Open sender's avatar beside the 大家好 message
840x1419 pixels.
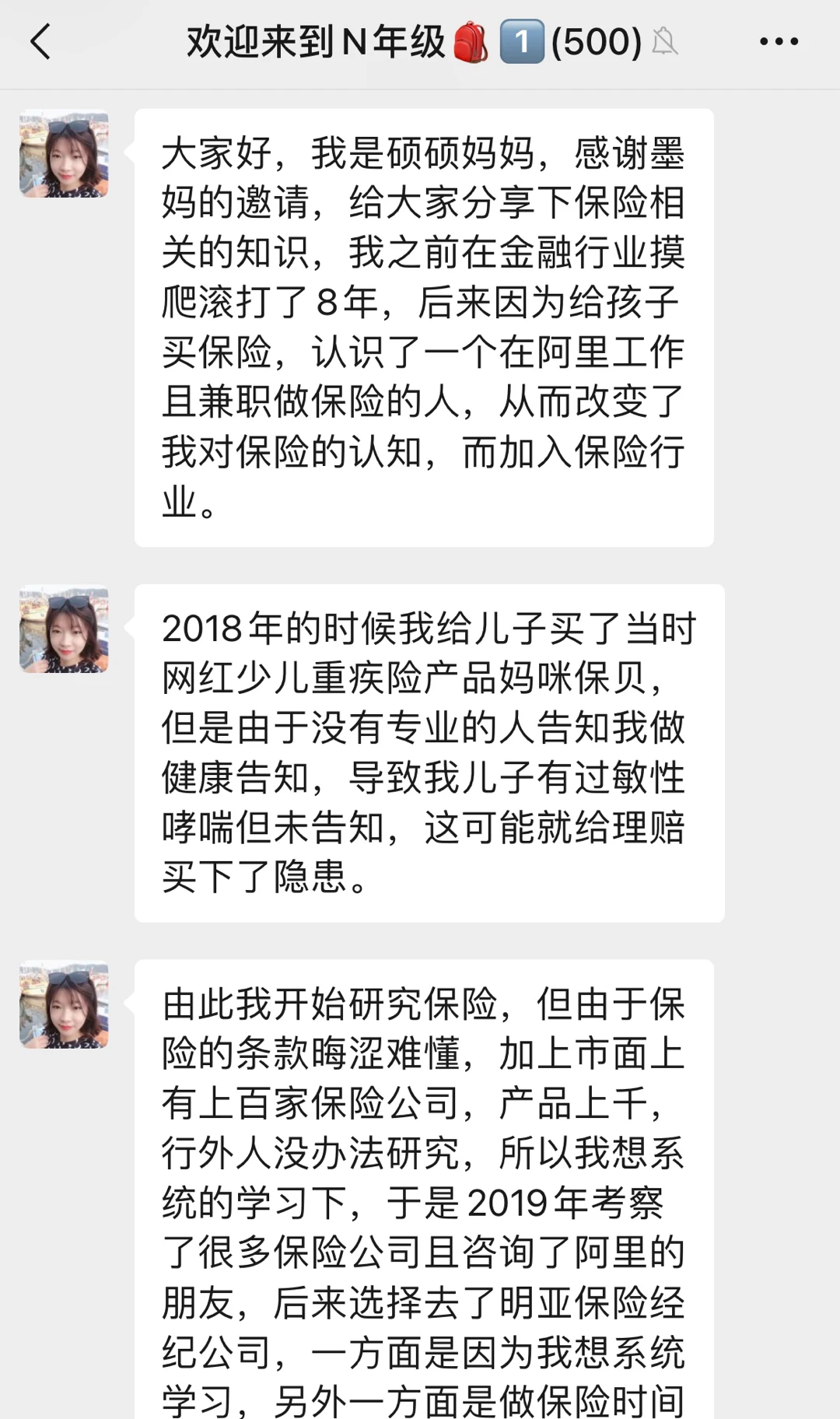[64, 153]
